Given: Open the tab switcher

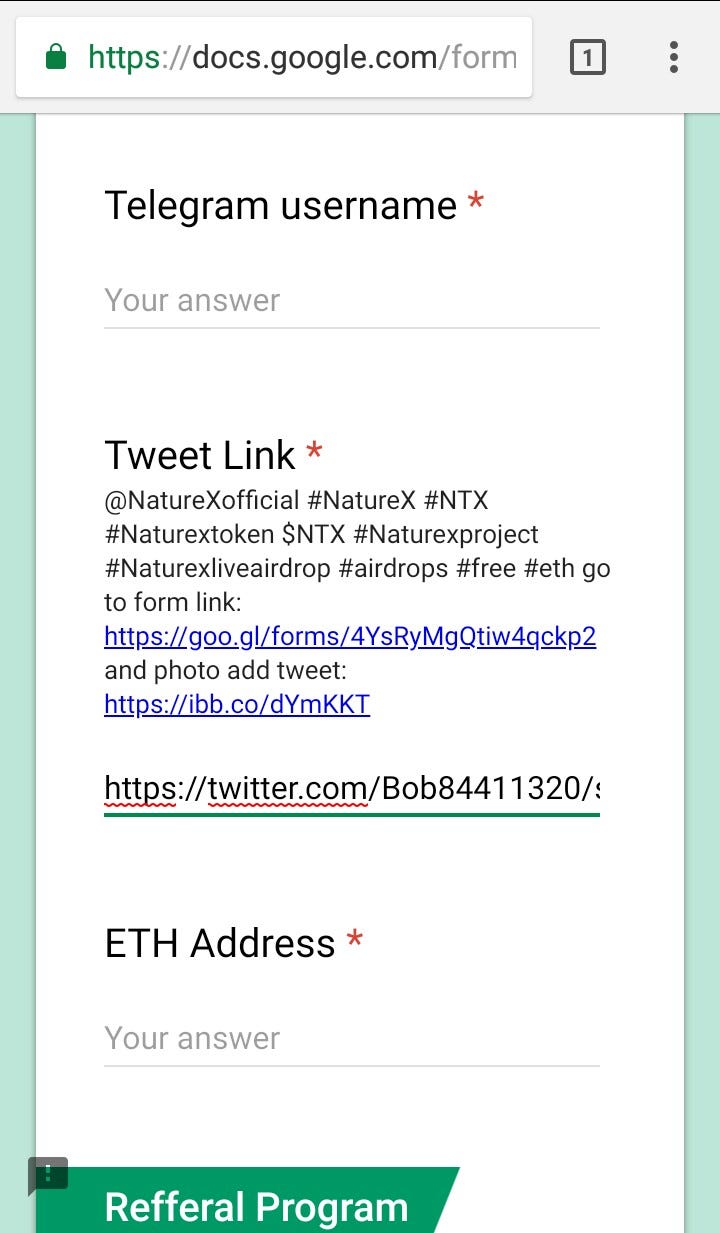Looking at the screenshot, I should pyautogui.click(x=587, y=57).
